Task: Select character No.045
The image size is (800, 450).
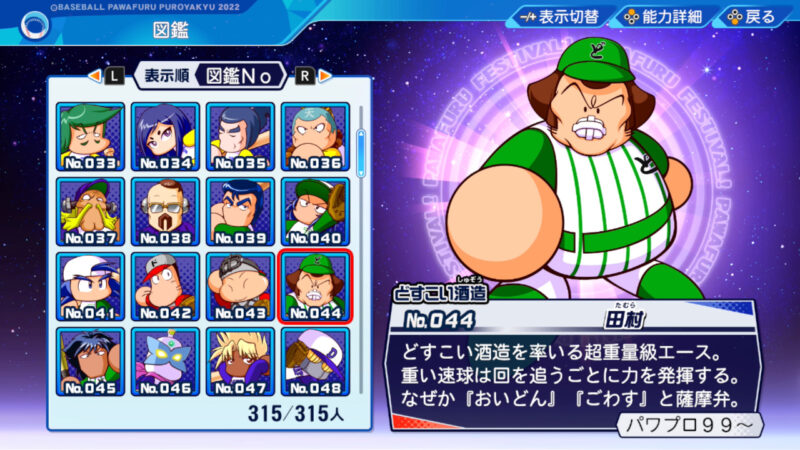Action: 91,361
